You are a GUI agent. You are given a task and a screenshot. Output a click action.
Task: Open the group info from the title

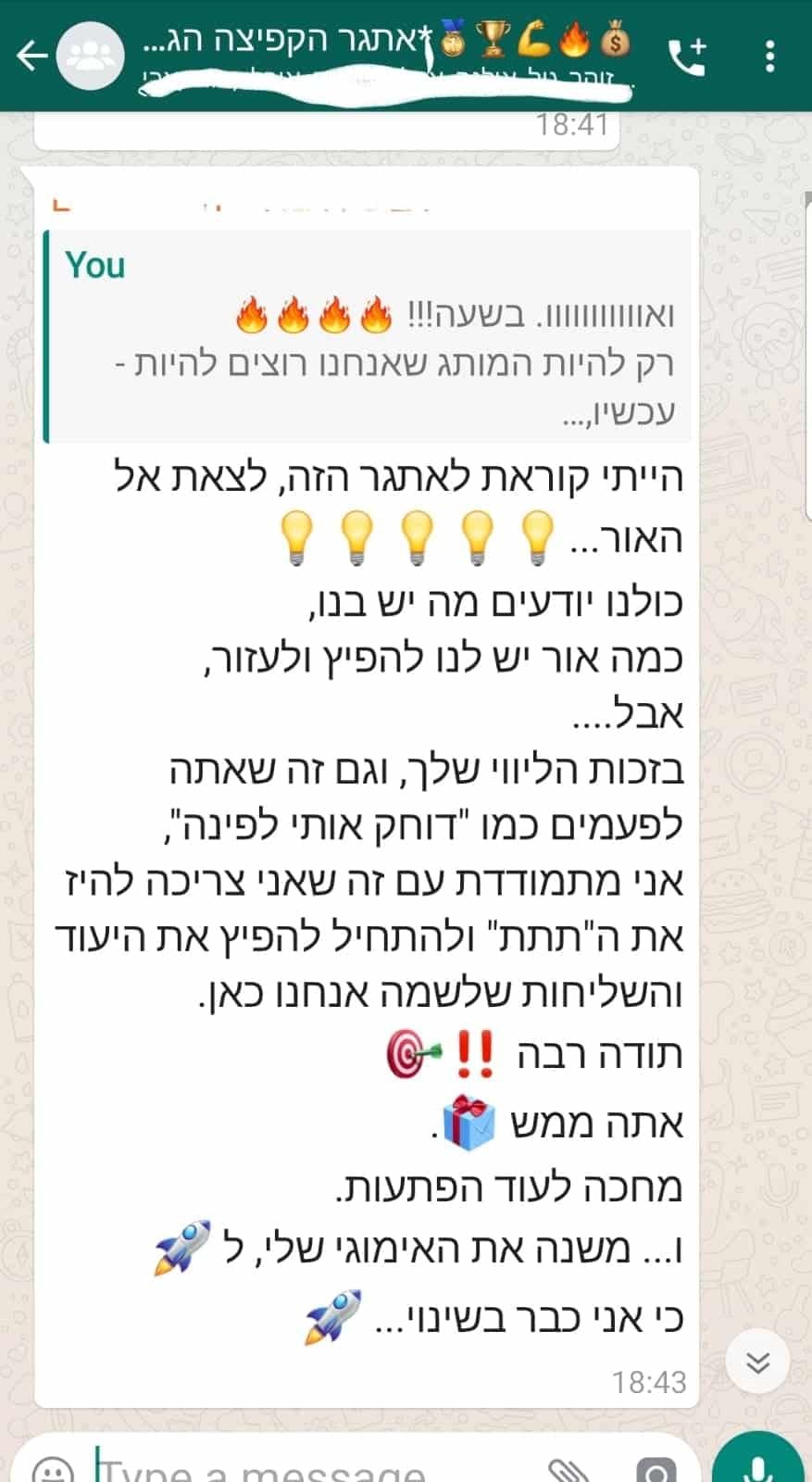coord(370,42)
